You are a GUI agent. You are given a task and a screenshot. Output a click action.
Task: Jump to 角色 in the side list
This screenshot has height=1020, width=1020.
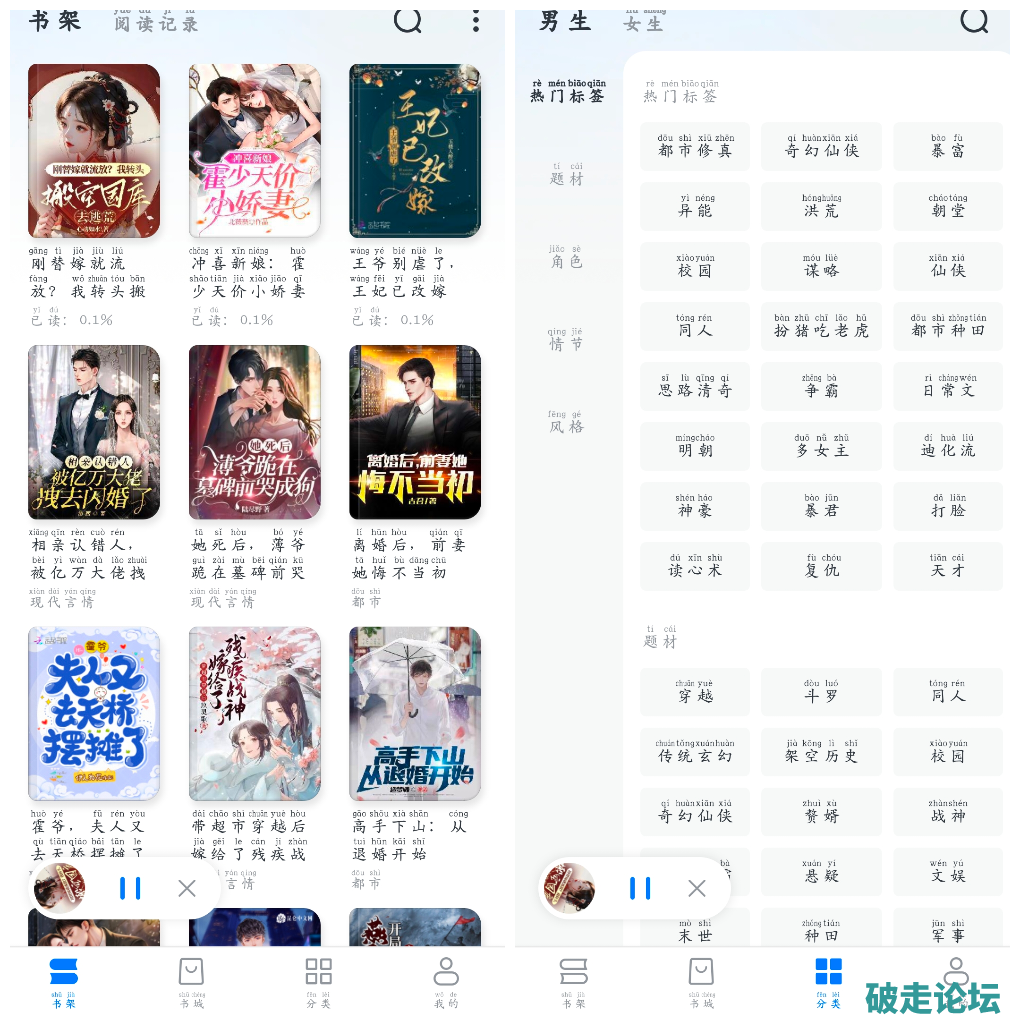pos(565,258)
